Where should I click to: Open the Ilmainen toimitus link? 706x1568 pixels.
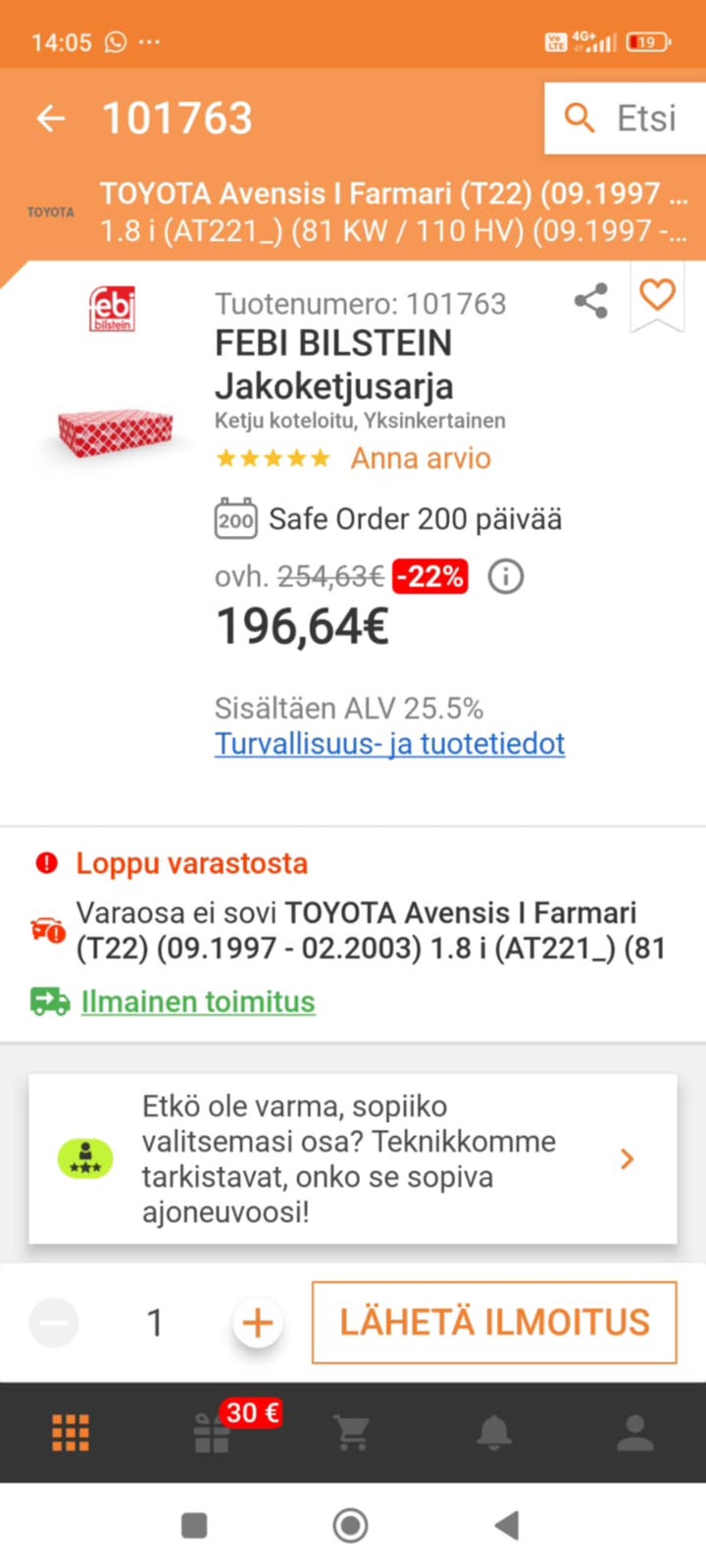point(198,1002)
